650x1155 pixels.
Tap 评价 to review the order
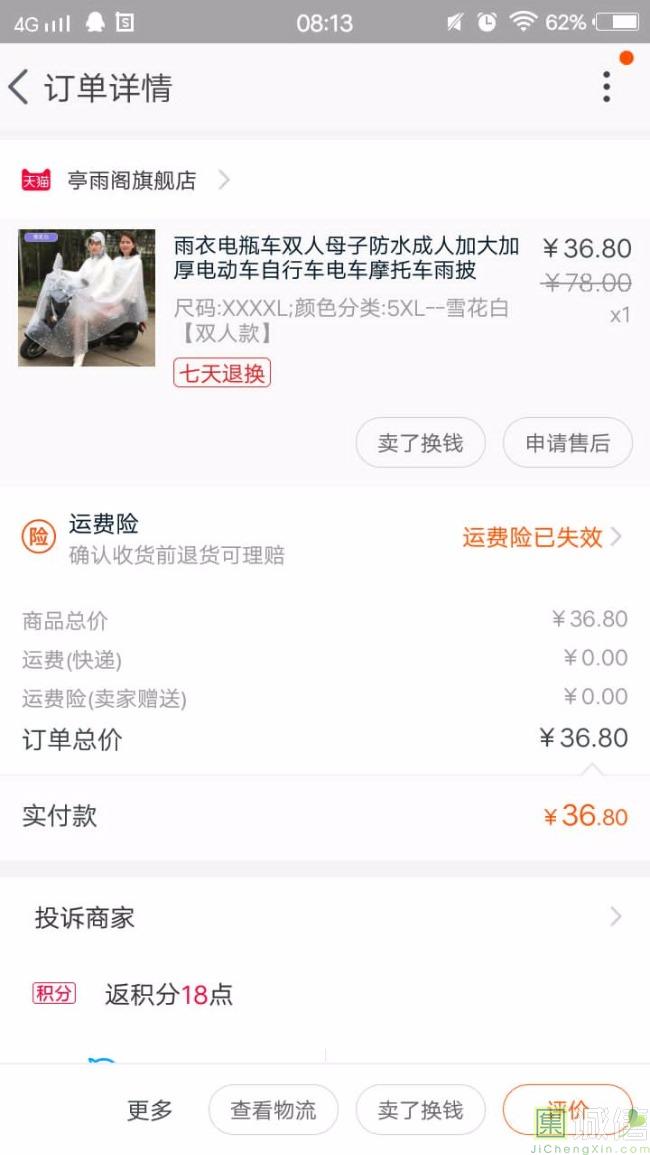tap(567, 1109)
